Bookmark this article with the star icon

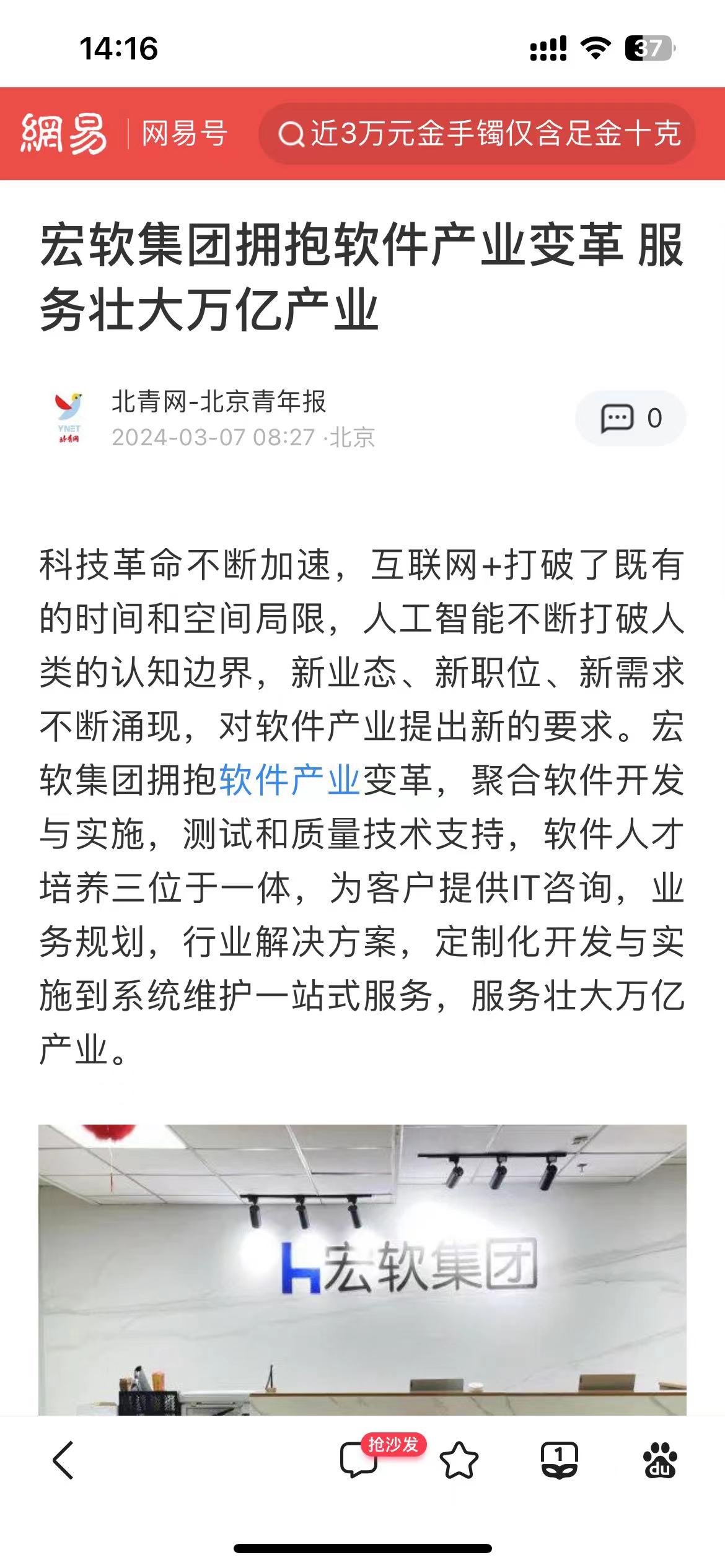tap(459, 1460)
